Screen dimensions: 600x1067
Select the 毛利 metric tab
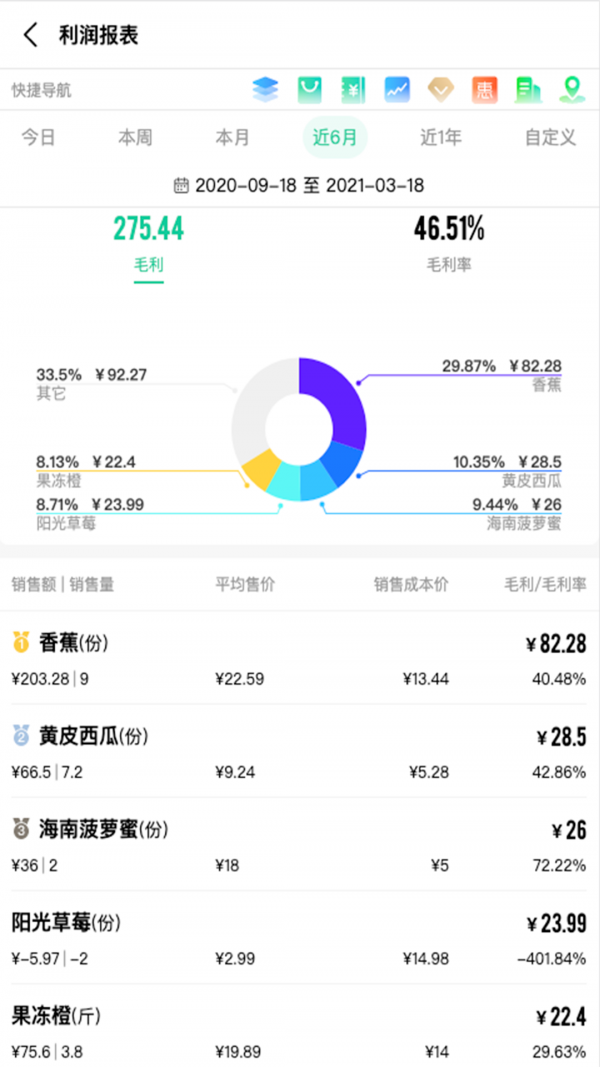pos(148,246)
